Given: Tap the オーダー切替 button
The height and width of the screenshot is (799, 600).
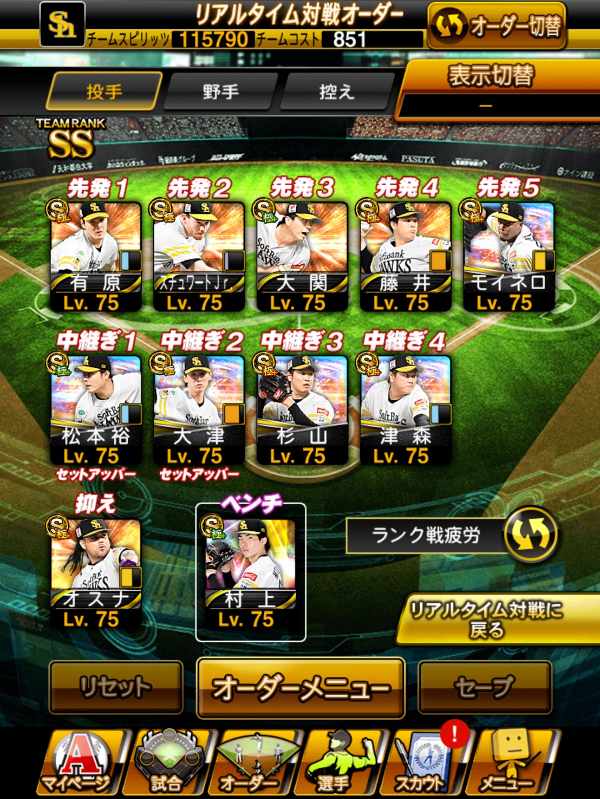Looking at the screenshot, I should (495, 25).
